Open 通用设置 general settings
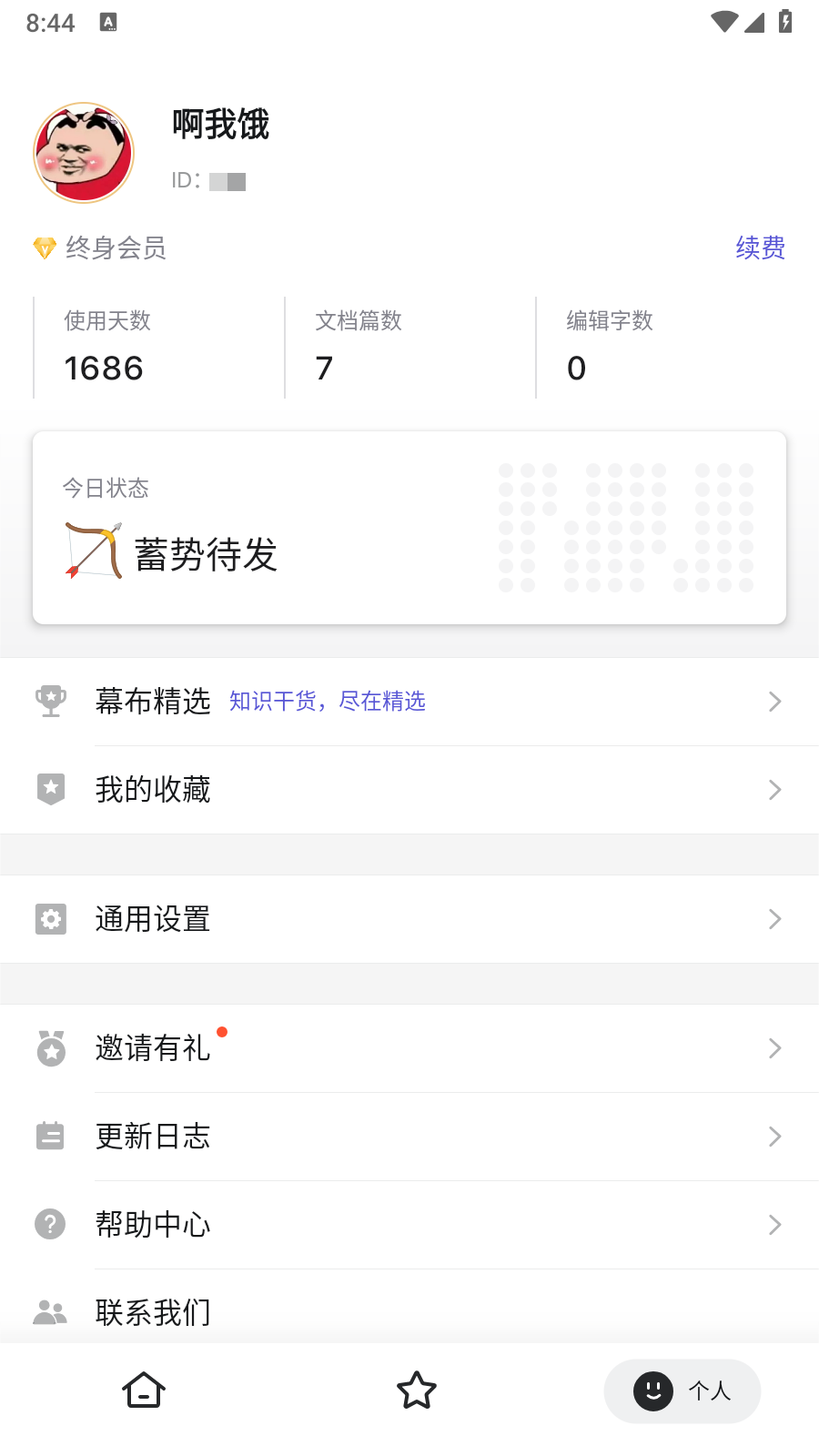This screenshot has height=1456, width=819. pyautogui.click(x=409, y=919)
